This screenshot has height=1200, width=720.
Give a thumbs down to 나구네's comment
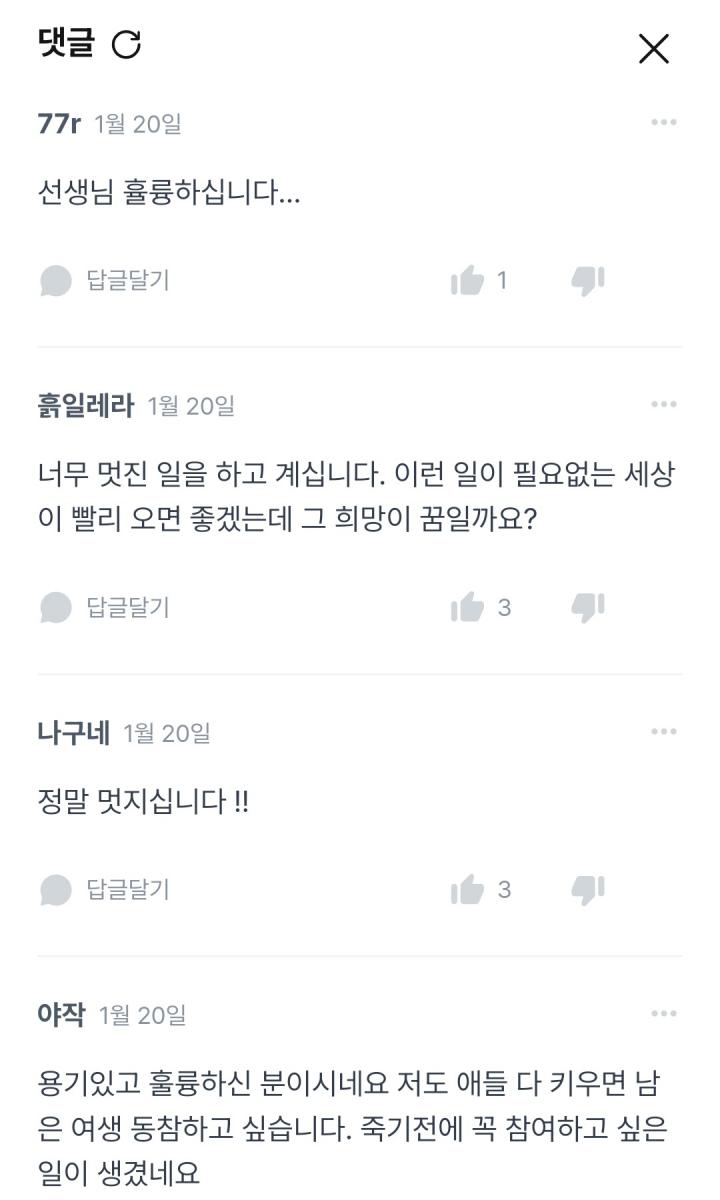click(x=588, y=887)
